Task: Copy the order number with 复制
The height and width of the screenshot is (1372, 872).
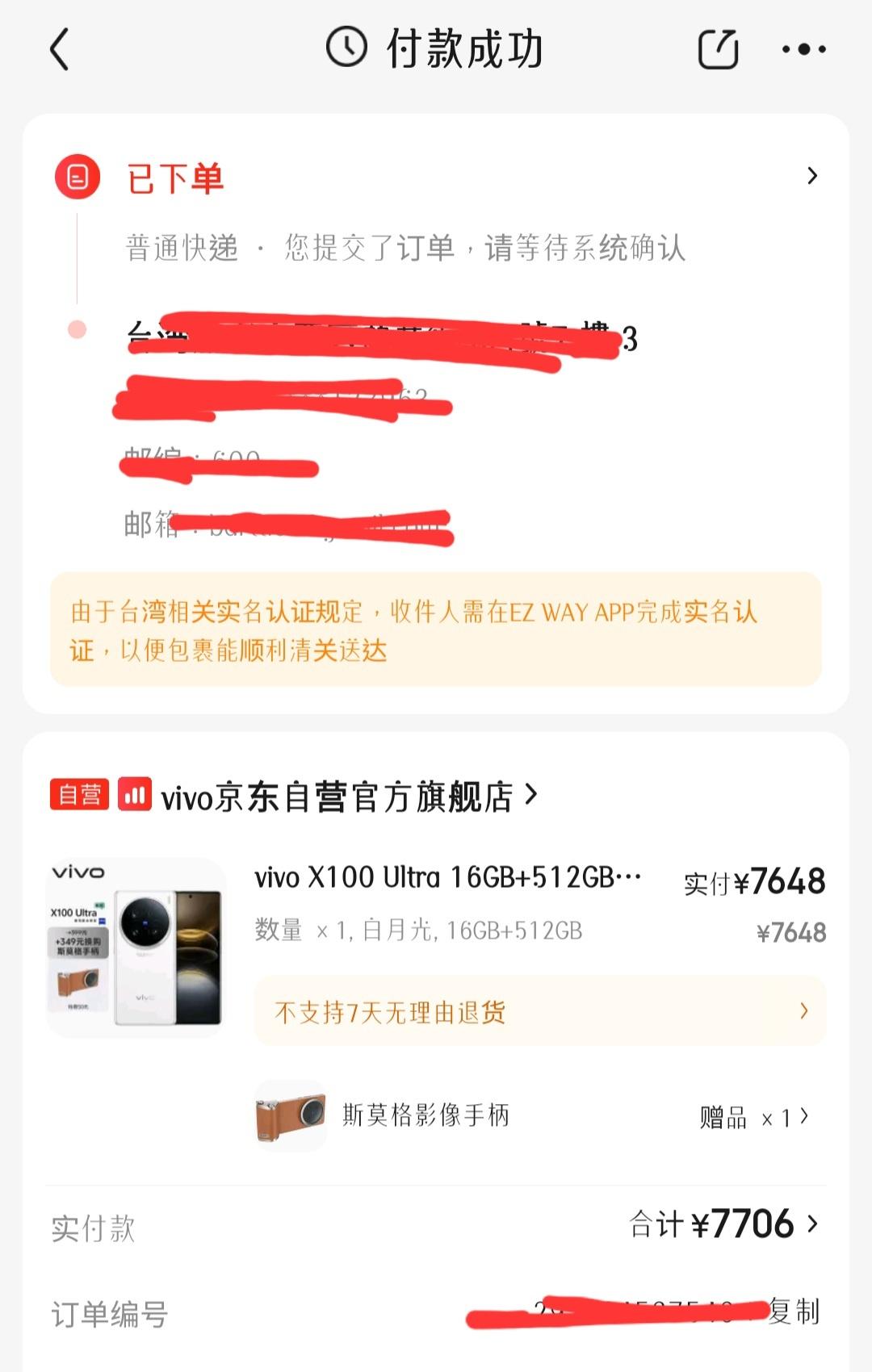Action: (794, 1311)
